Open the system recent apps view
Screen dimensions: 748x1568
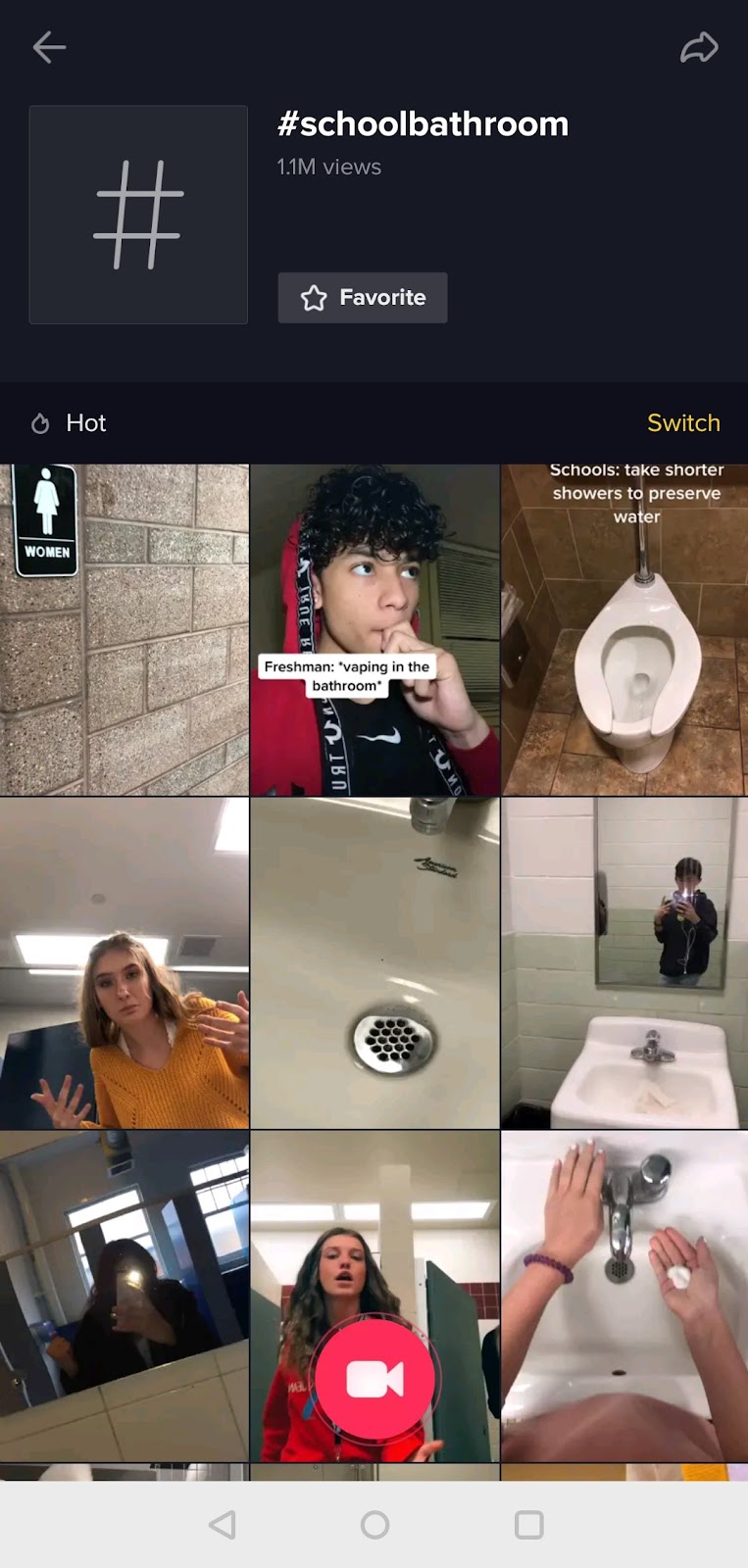528,1525
